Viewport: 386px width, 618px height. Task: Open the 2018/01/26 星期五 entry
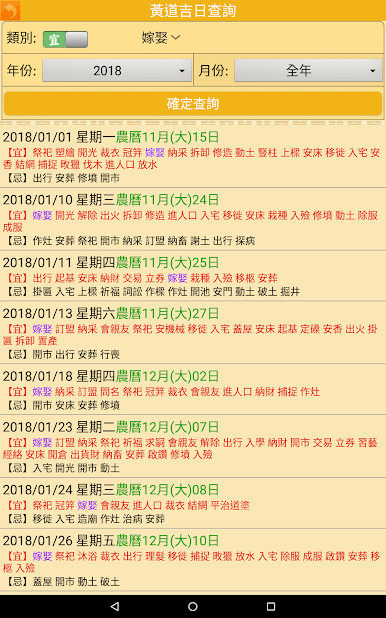[x=193, y=560]
